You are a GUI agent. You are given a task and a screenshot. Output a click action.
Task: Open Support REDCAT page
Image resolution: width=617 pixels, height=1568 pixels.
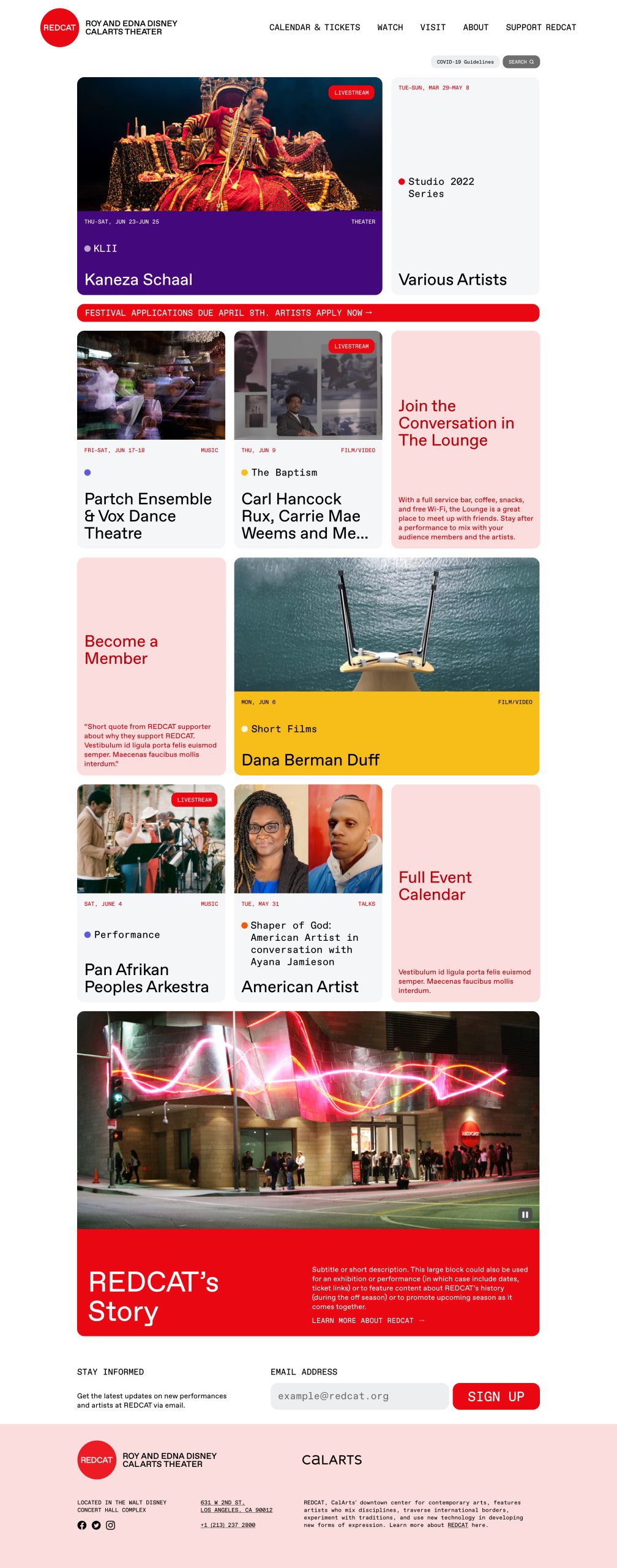tap(540, 28)
